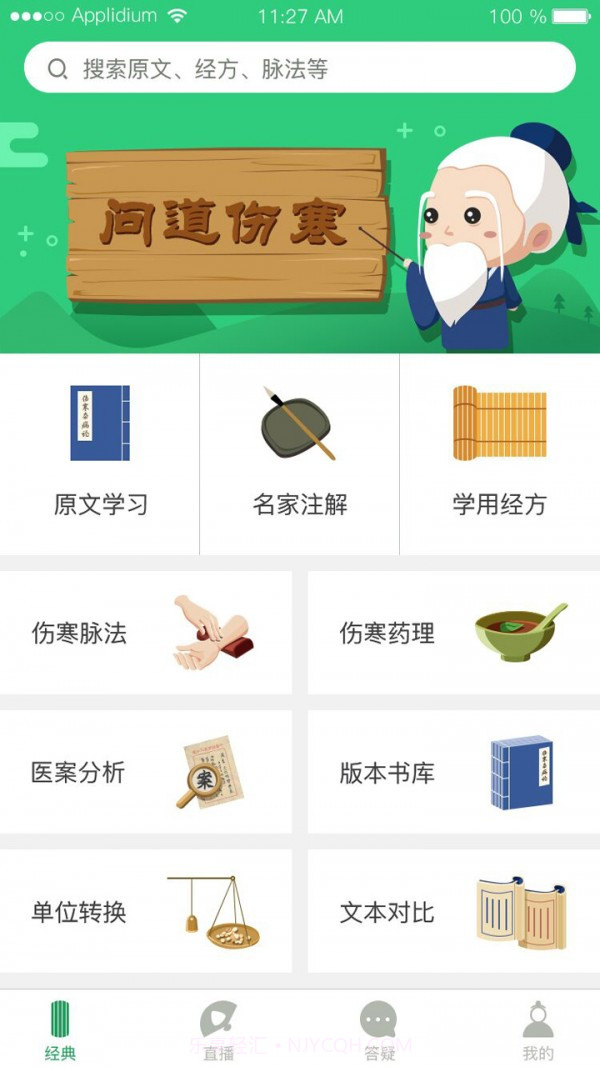Open the 伤寒脉法 card
This screenshot has height=1067, width=600.
coord(146,633)
